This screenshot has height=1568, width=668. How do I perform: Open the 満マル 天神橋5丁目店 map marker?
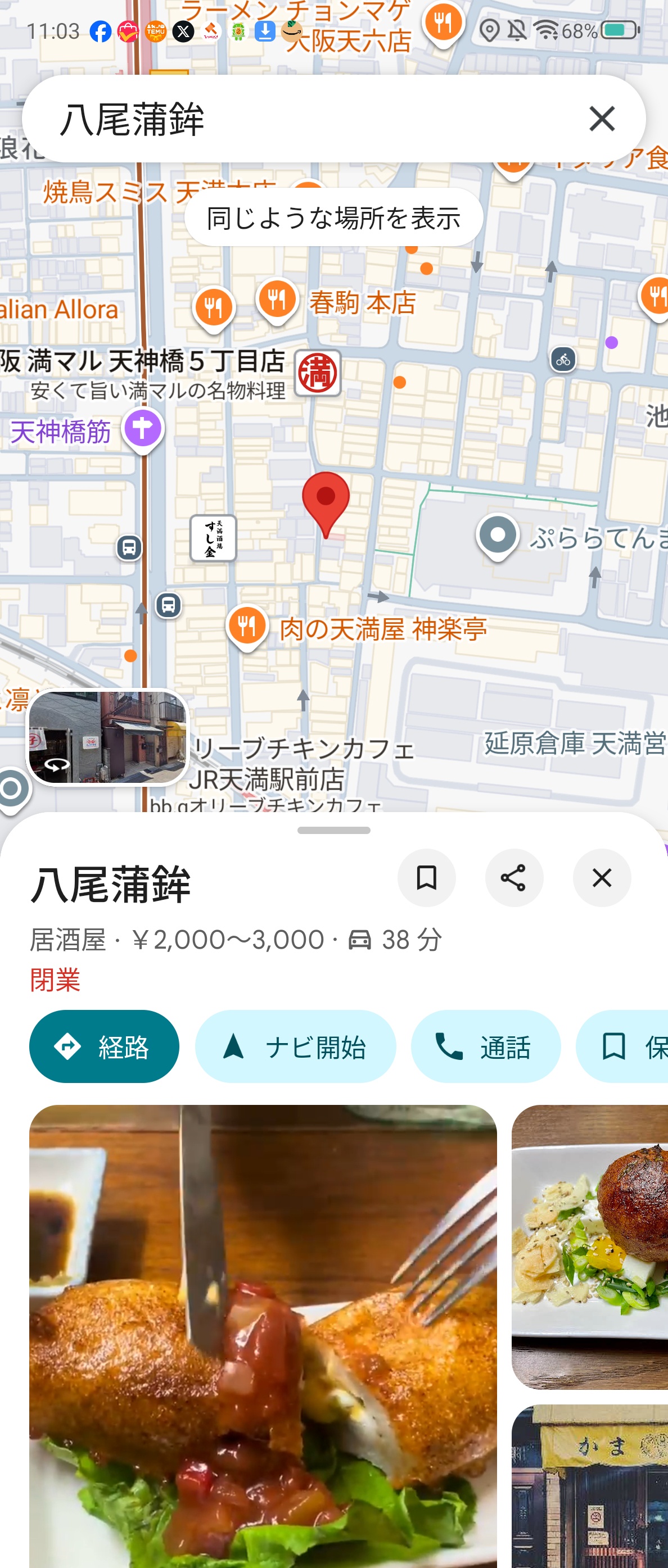317,373
